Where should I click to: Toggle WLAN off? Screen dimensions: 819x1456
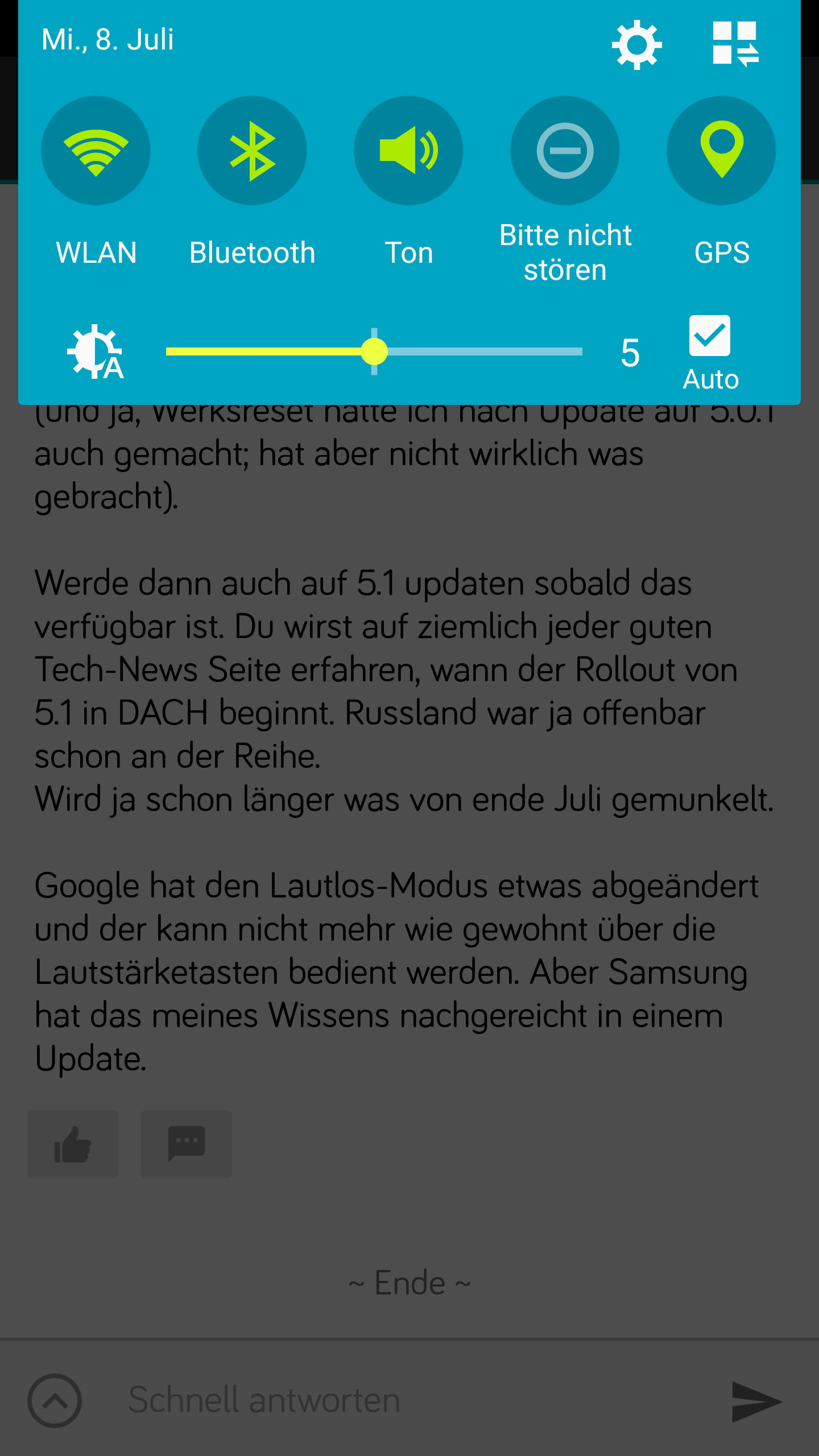click(96, 151)
